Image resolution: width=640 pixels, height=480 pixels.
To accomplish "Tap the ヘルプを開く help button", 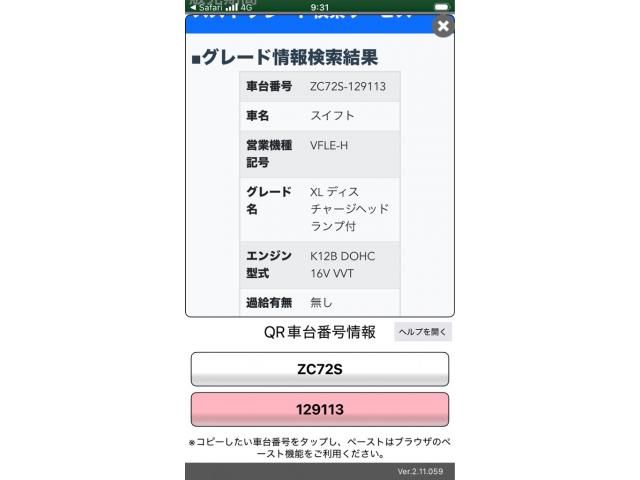I will tap(423, 332).
